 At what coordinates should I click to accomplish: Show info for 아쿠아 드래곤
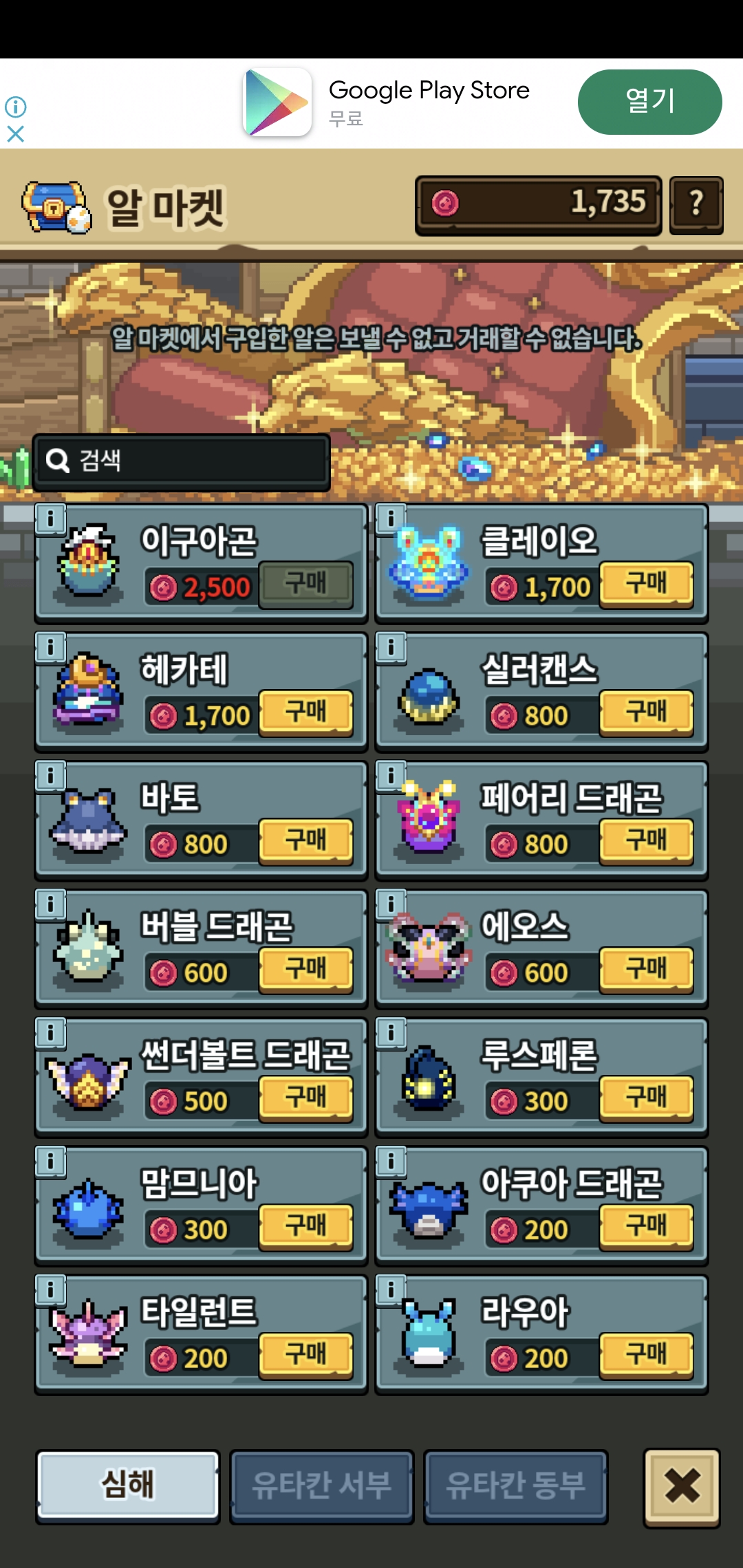coord(391,1162)
